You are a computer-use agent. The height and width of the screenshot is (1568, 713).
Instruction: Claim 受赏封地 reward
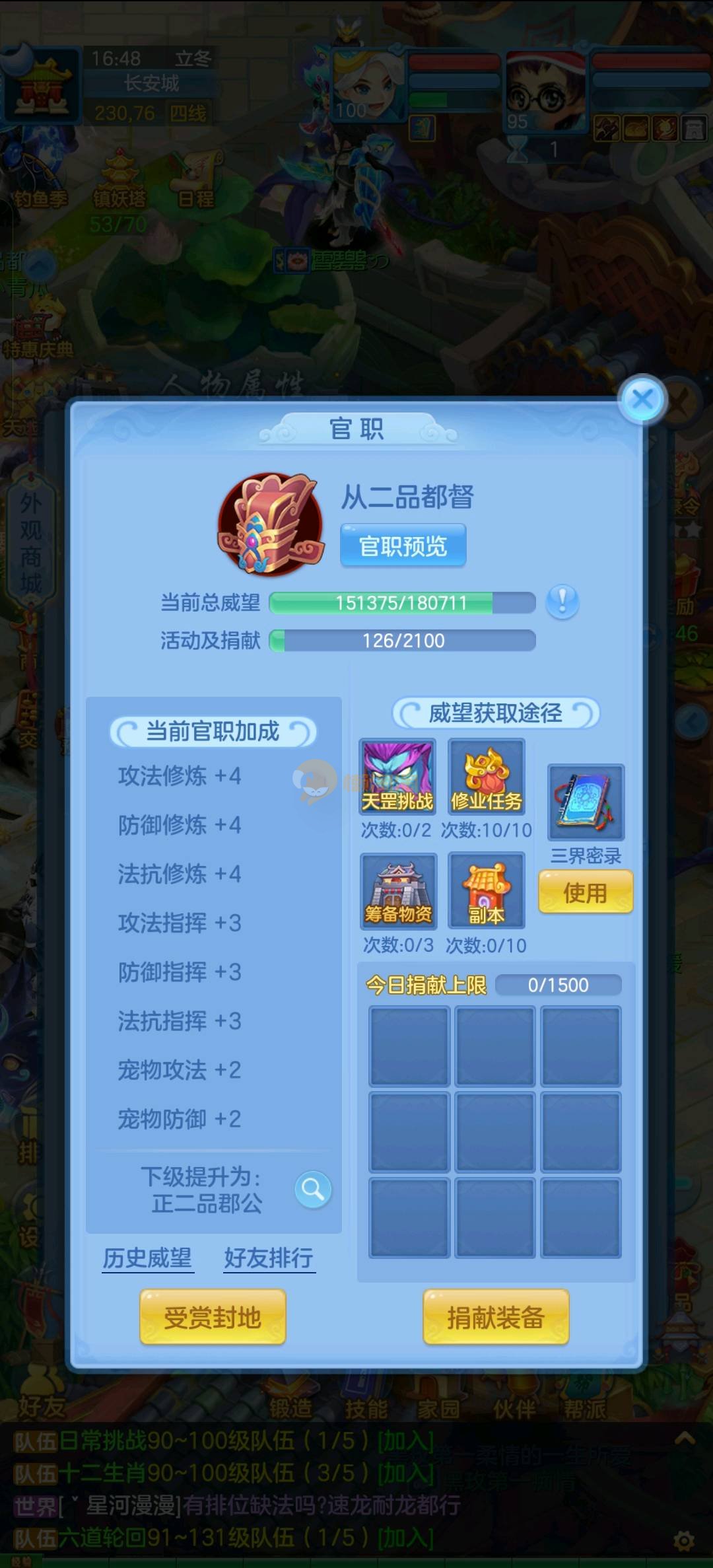[x=213, y=1318]
